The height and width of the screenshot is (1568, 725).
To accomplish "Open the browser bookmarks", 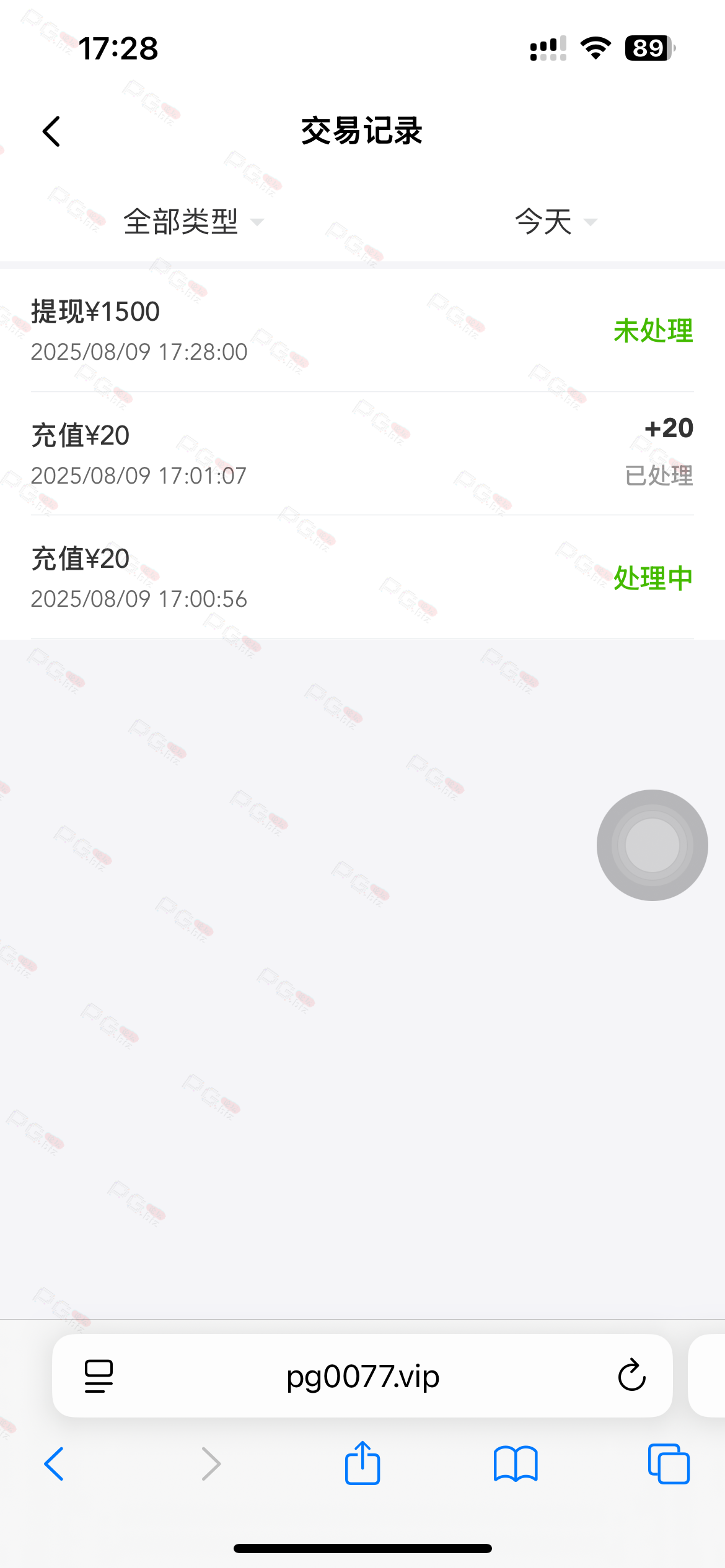I will pyautogui.click(x=516, y=1464).
